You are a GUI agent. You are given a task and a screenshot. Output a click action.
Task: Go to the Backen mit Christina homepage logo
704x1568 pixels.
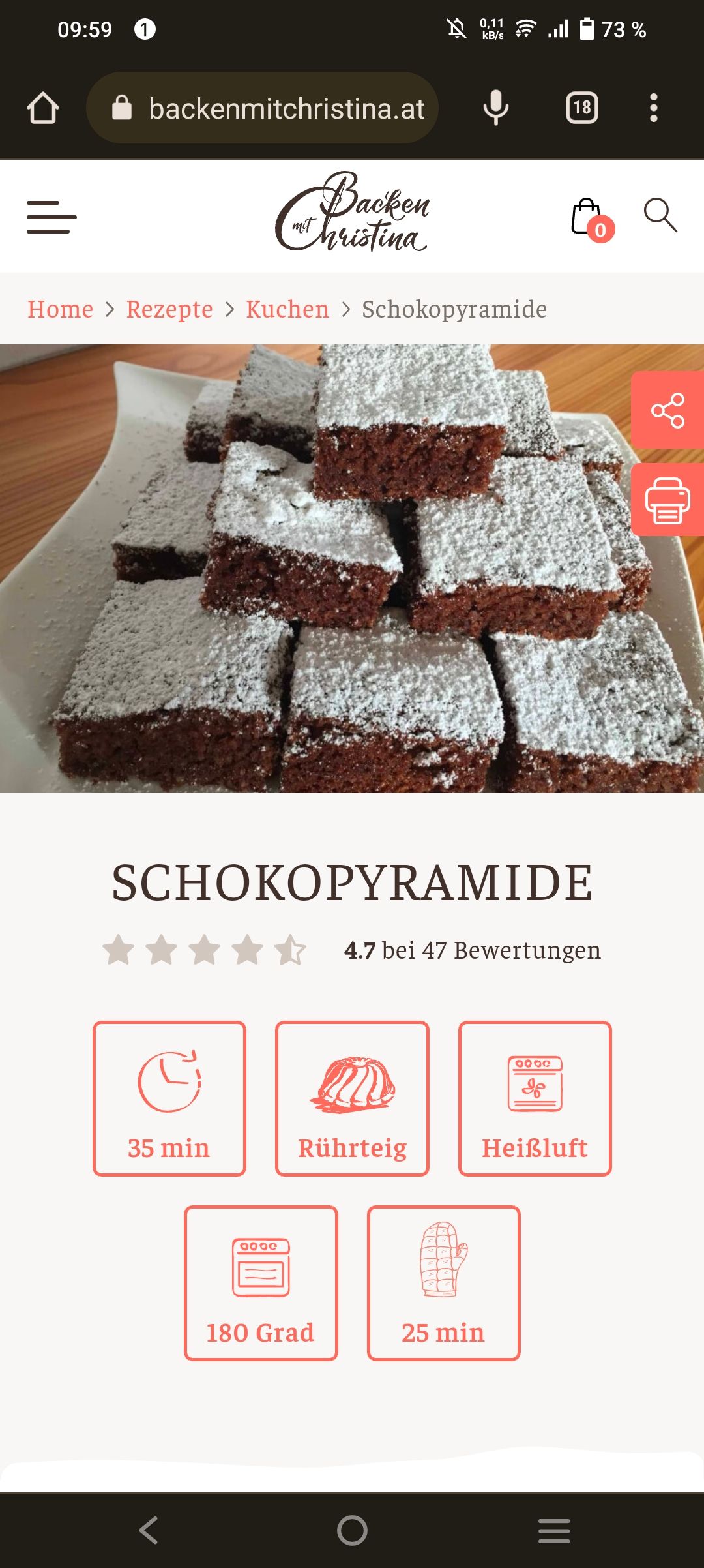tap(352, 213)
